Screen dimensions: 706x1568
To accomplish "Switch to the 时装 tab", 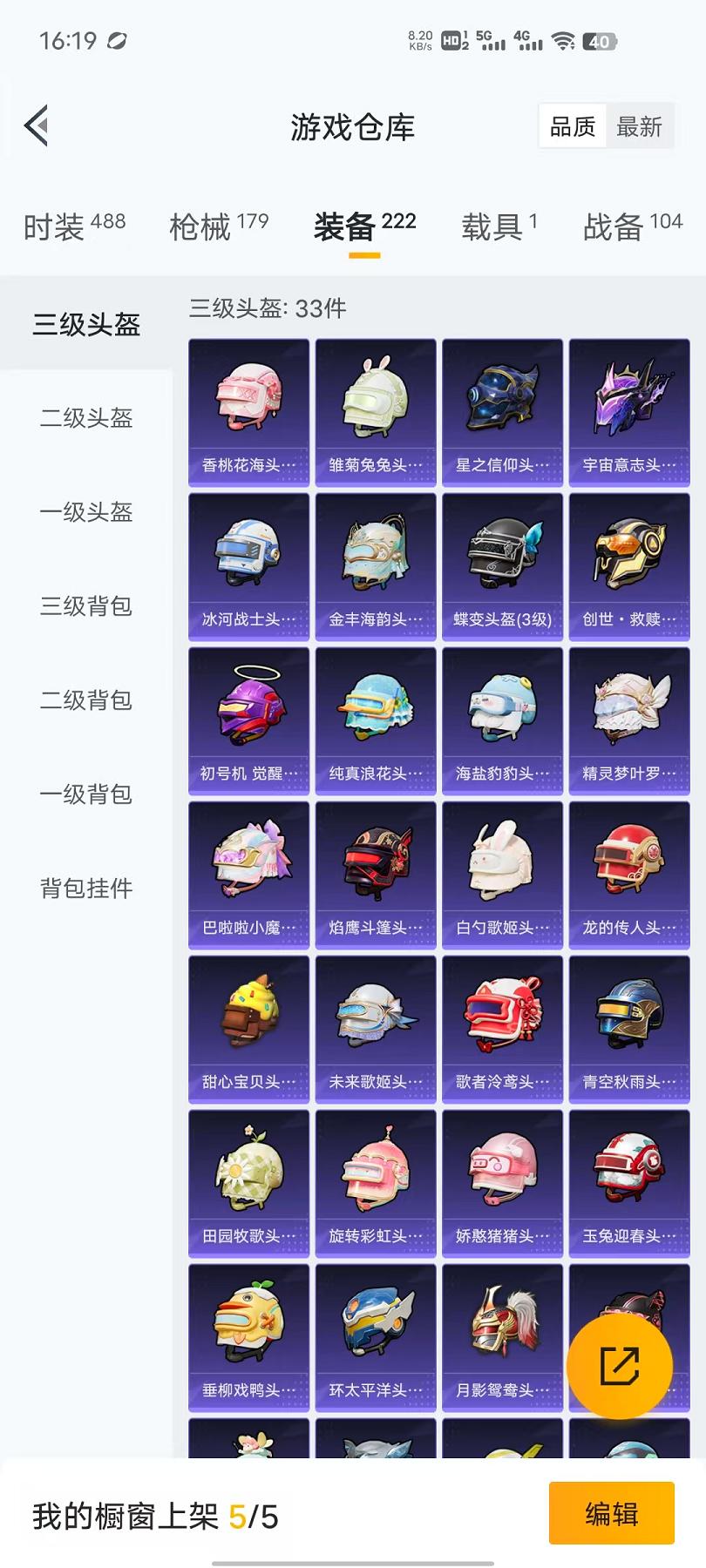I will click(x=74, y=226).
